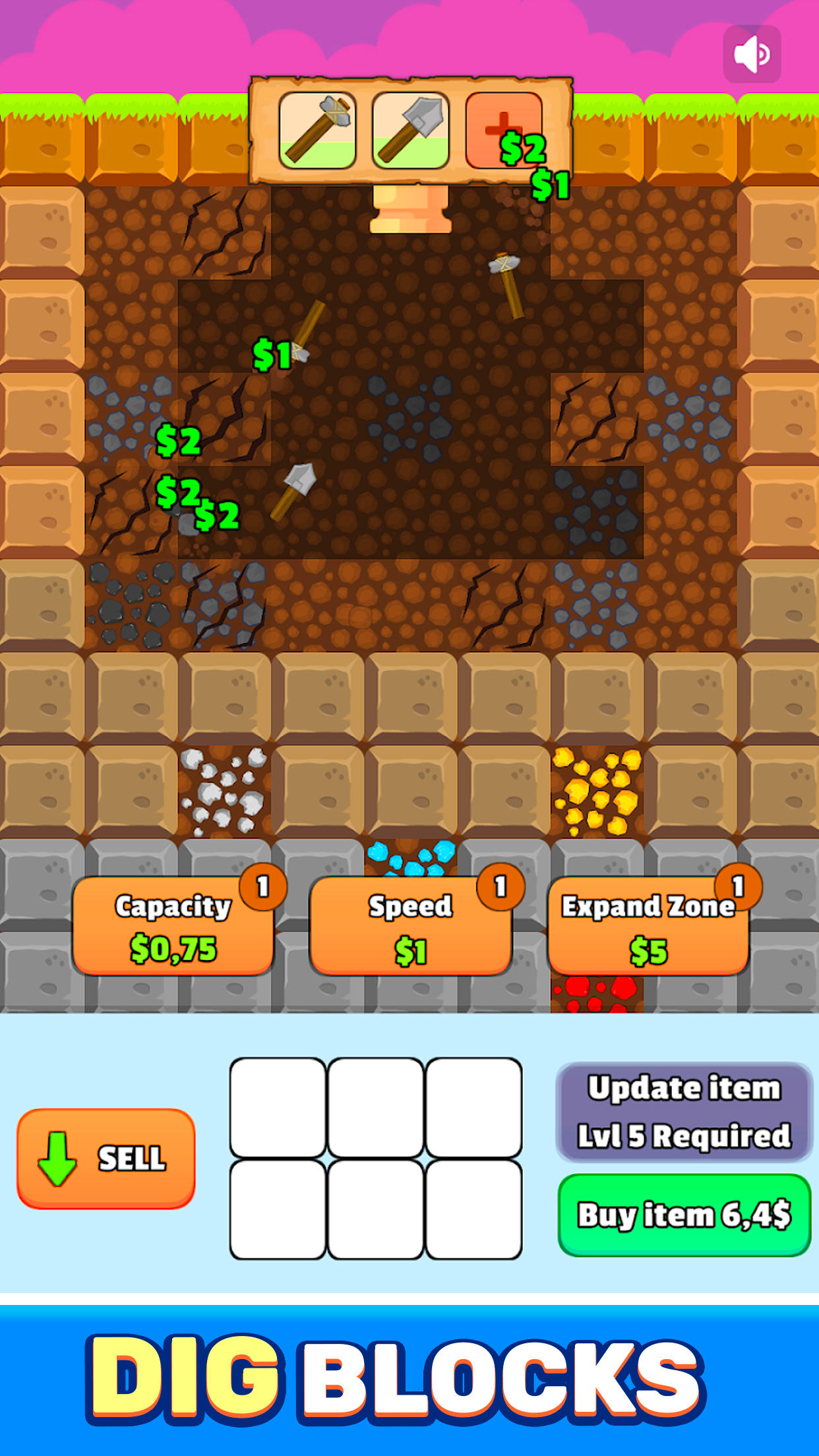This screenshot has height=1456, width=819.
Task: Mute the game sound
Action: pos(752,54)
